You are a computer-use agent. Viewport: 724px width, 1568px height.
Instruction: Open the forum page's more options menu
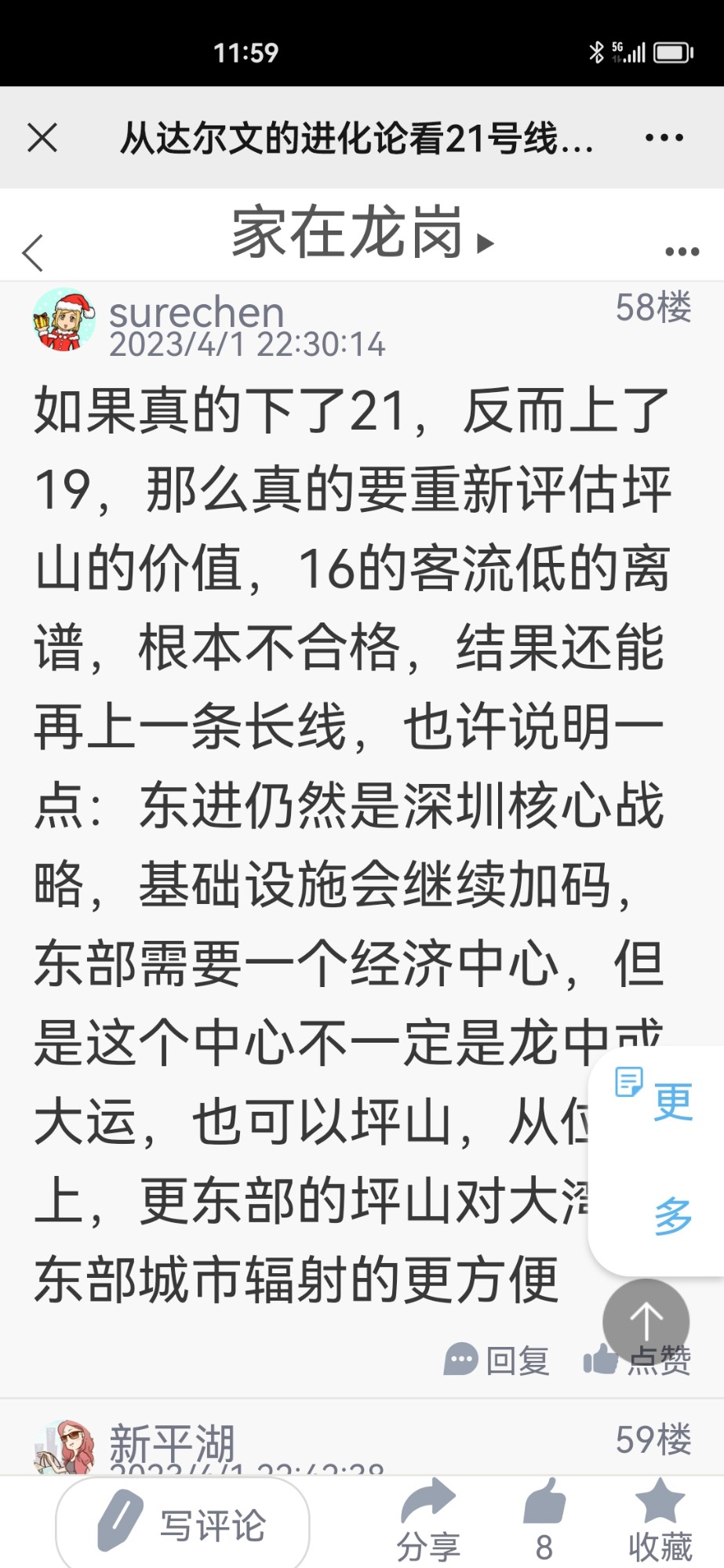[681, 252]
